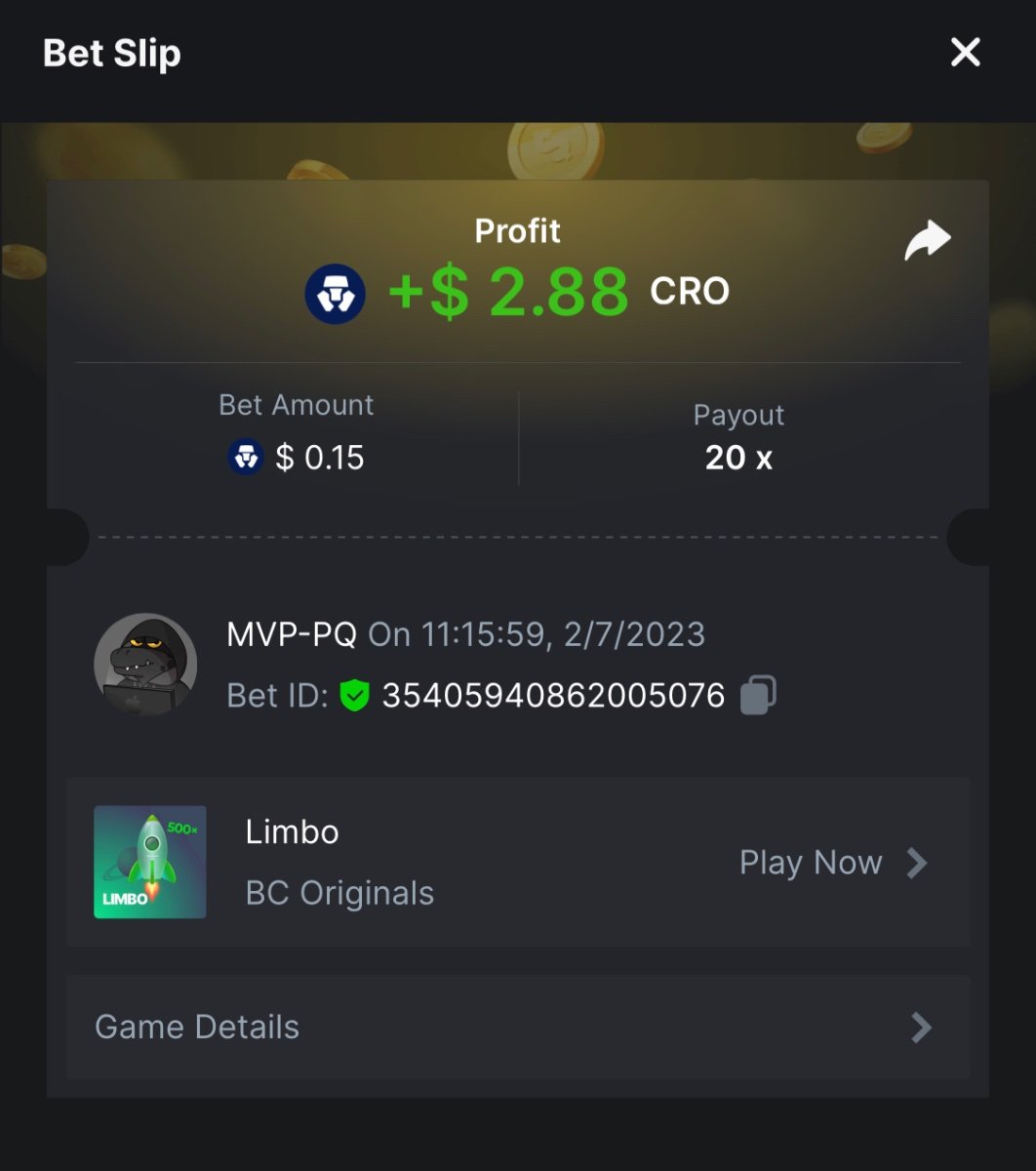Expand the Game Details row
The width and height of the screenshot is (1036, 1171).
coord(518,1027)
